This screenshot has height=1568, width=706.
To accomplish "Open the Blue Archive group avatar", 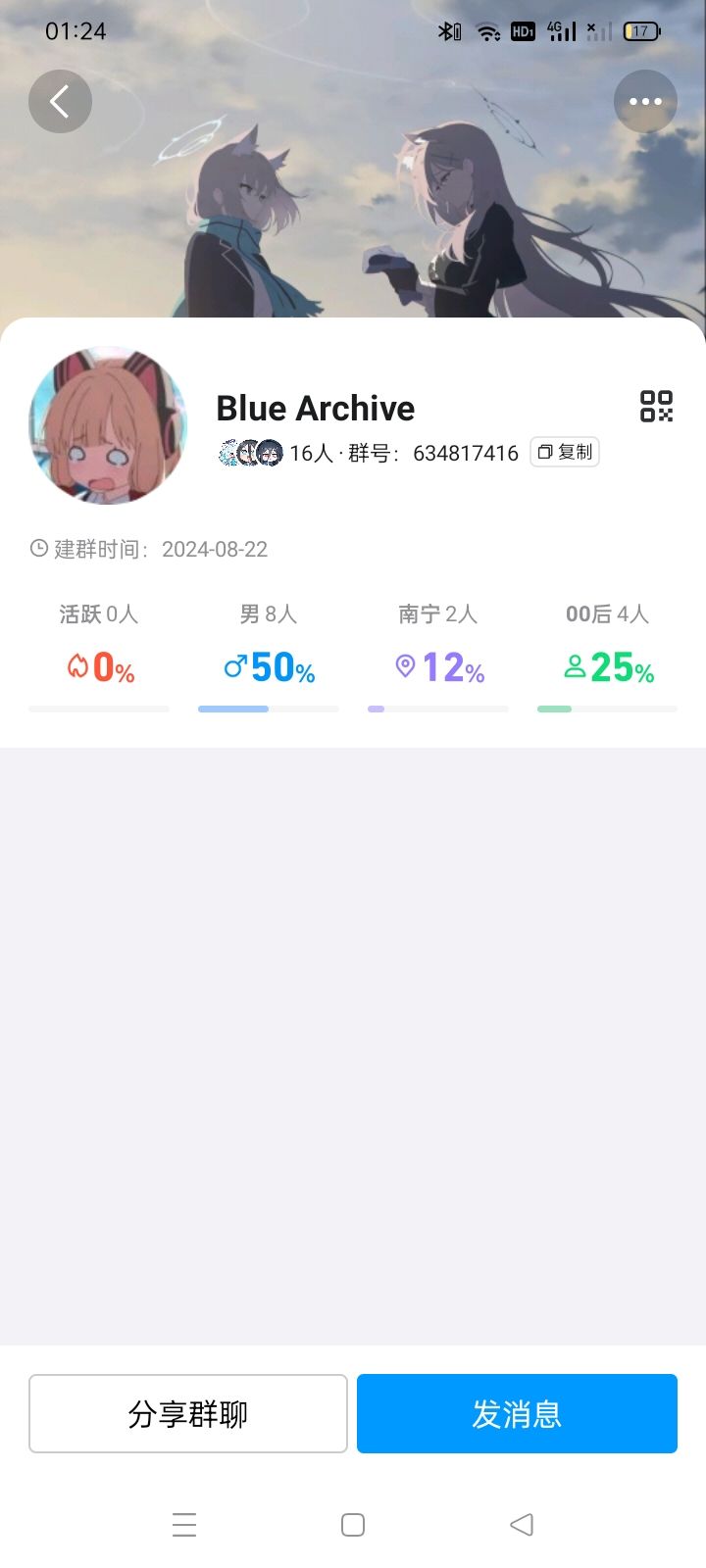I will coord(108,425).
